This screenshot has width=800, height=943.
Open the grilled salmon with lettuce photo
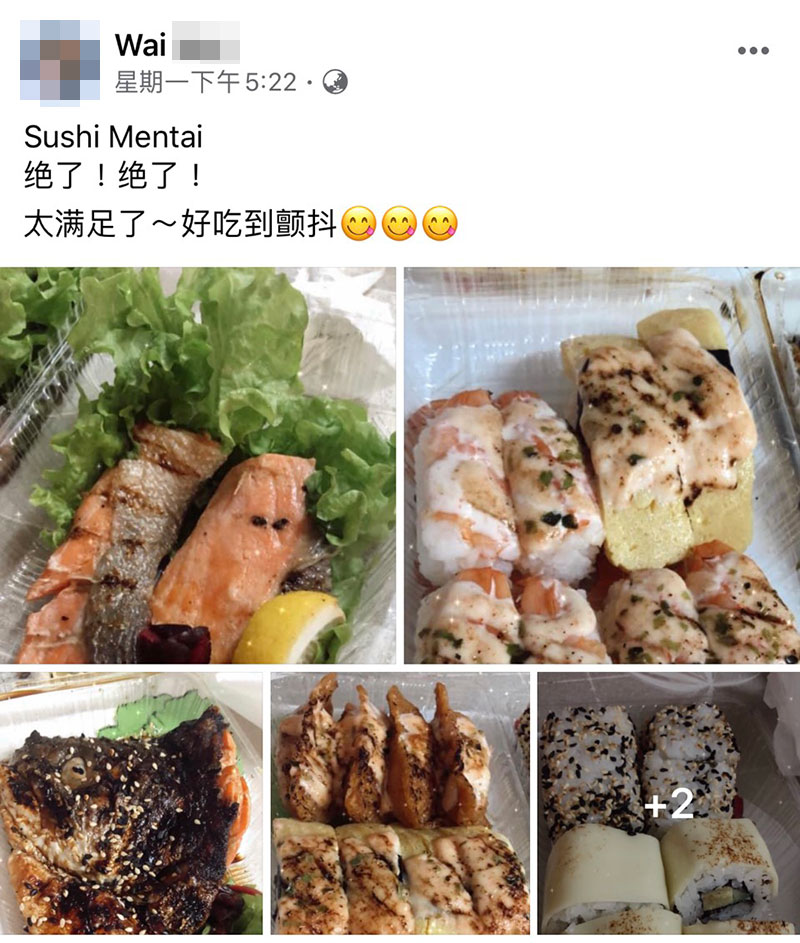click(198, 465)
